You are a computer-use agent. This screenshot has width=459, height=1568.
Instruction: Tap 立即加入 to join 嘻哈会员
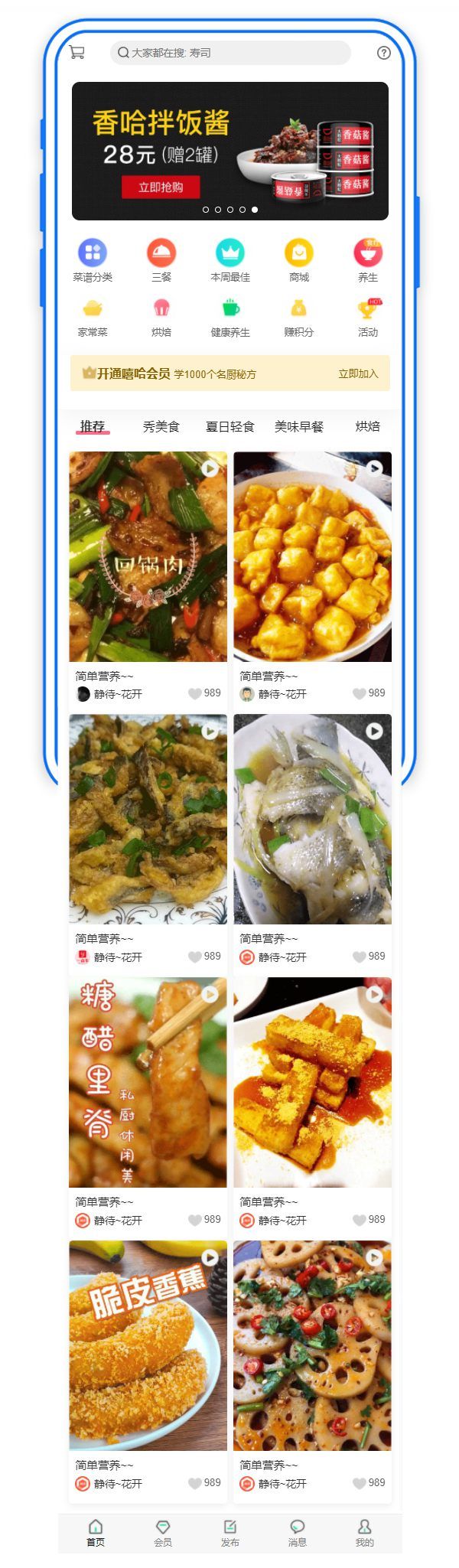pos(358,373)
